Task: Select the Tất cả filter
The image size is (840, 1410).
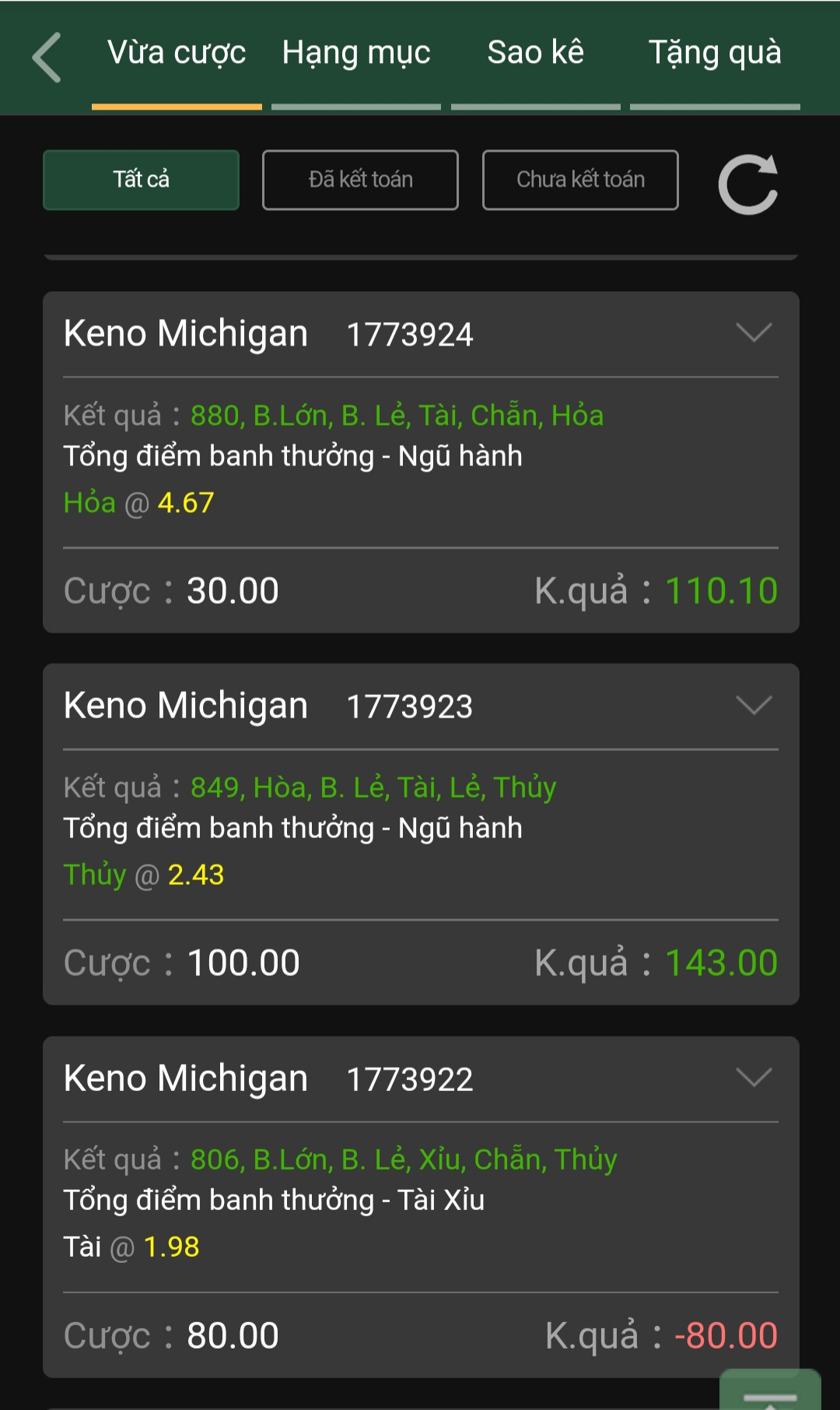Action: tap(141, 180)
